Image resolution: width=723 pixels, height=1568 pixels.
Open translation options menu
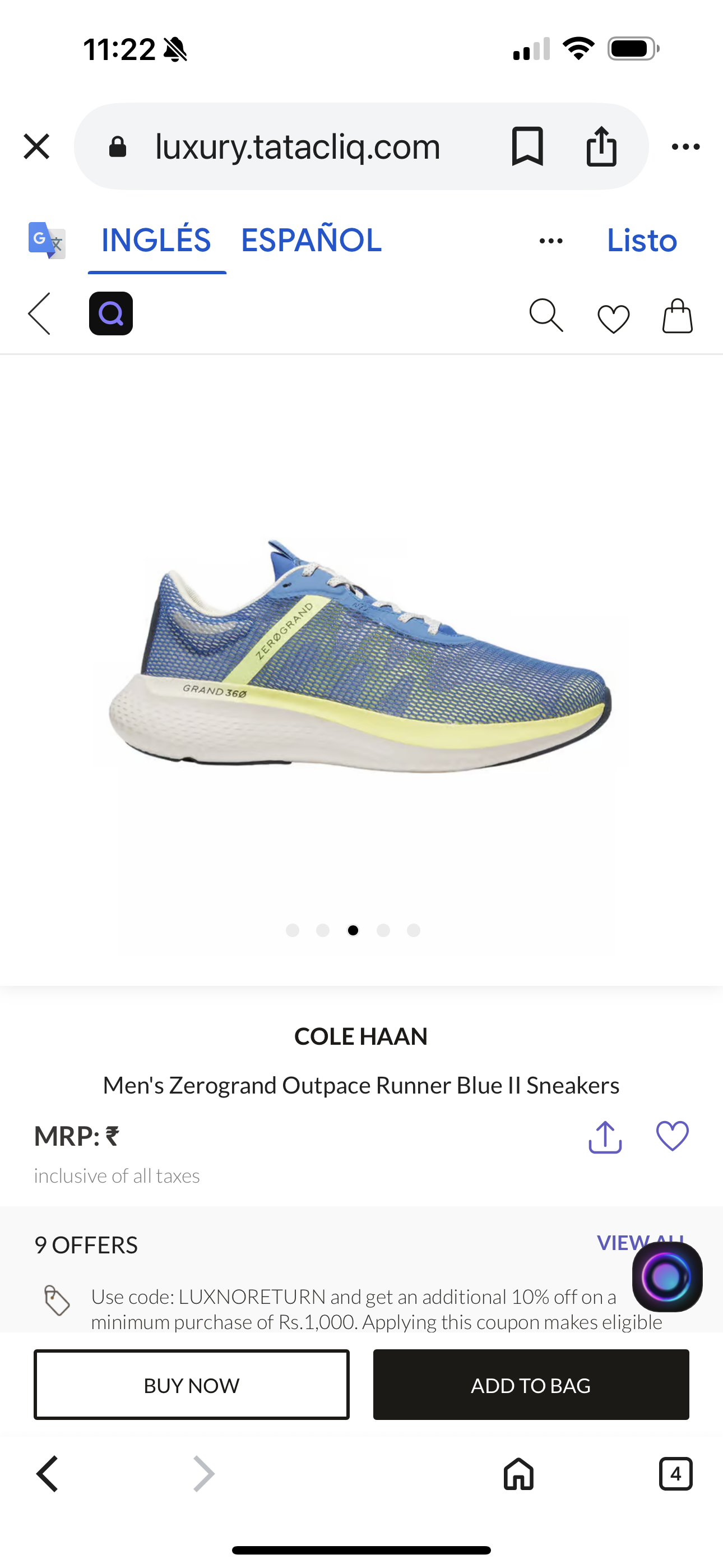[x=551, y=241]
